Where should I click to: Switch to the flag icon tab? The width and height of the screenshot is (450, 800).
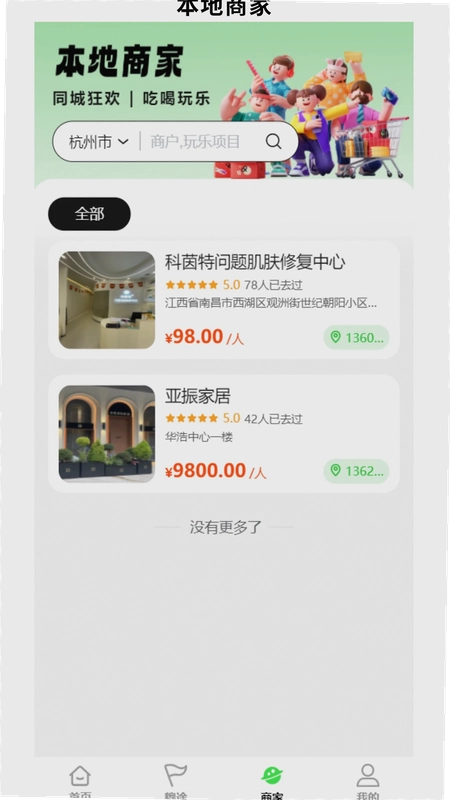pyautogui.click(x=176, y=782)
